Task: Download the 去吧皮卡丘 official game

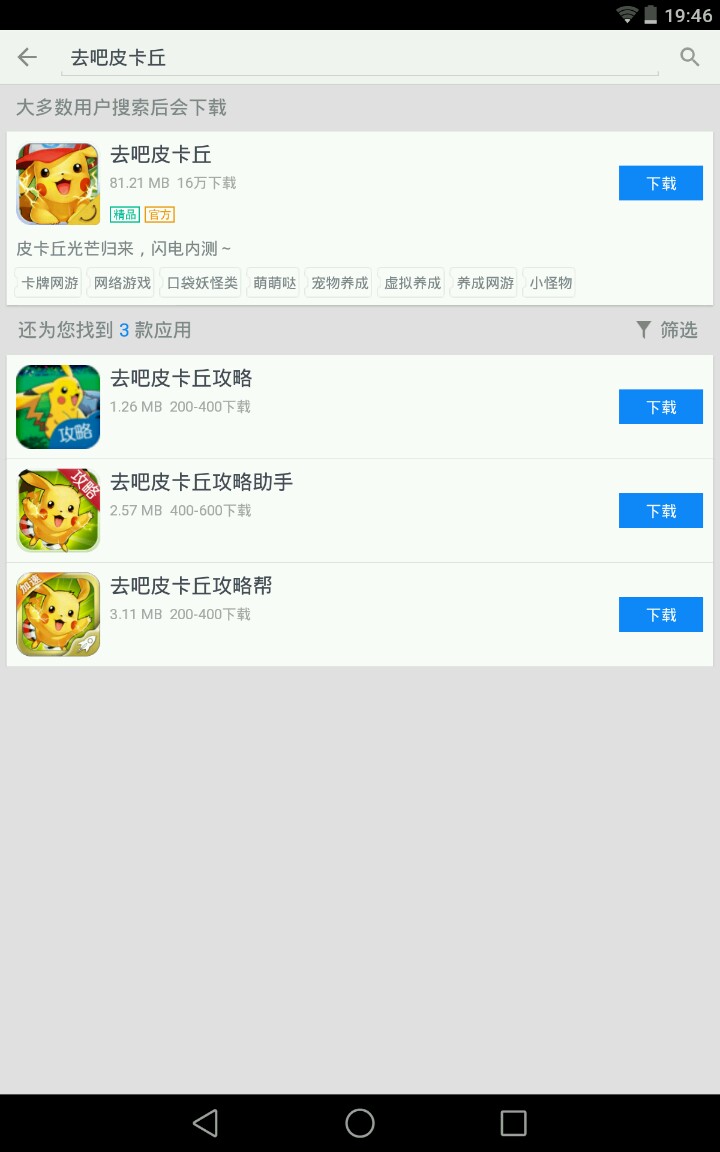Action: pyautogui.click(x=660, y=184)
